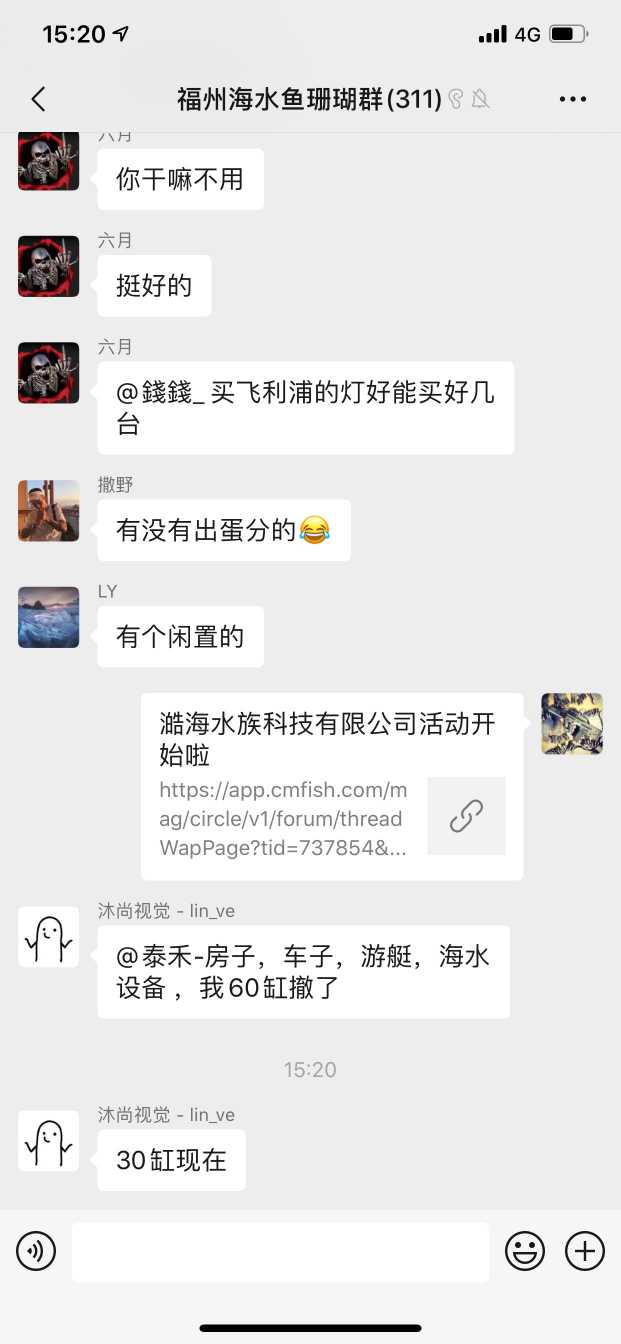Screen dimensions: 621x1344
Task: Open lin_ve's avatar beside 30缸现在
Action: (49, 1141)
